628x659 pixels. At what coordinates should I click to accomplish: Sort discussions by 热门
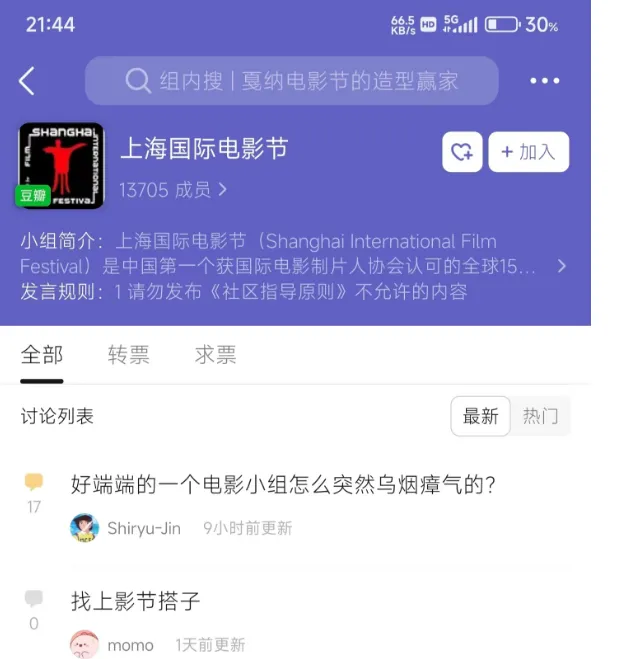click(540, 416)
